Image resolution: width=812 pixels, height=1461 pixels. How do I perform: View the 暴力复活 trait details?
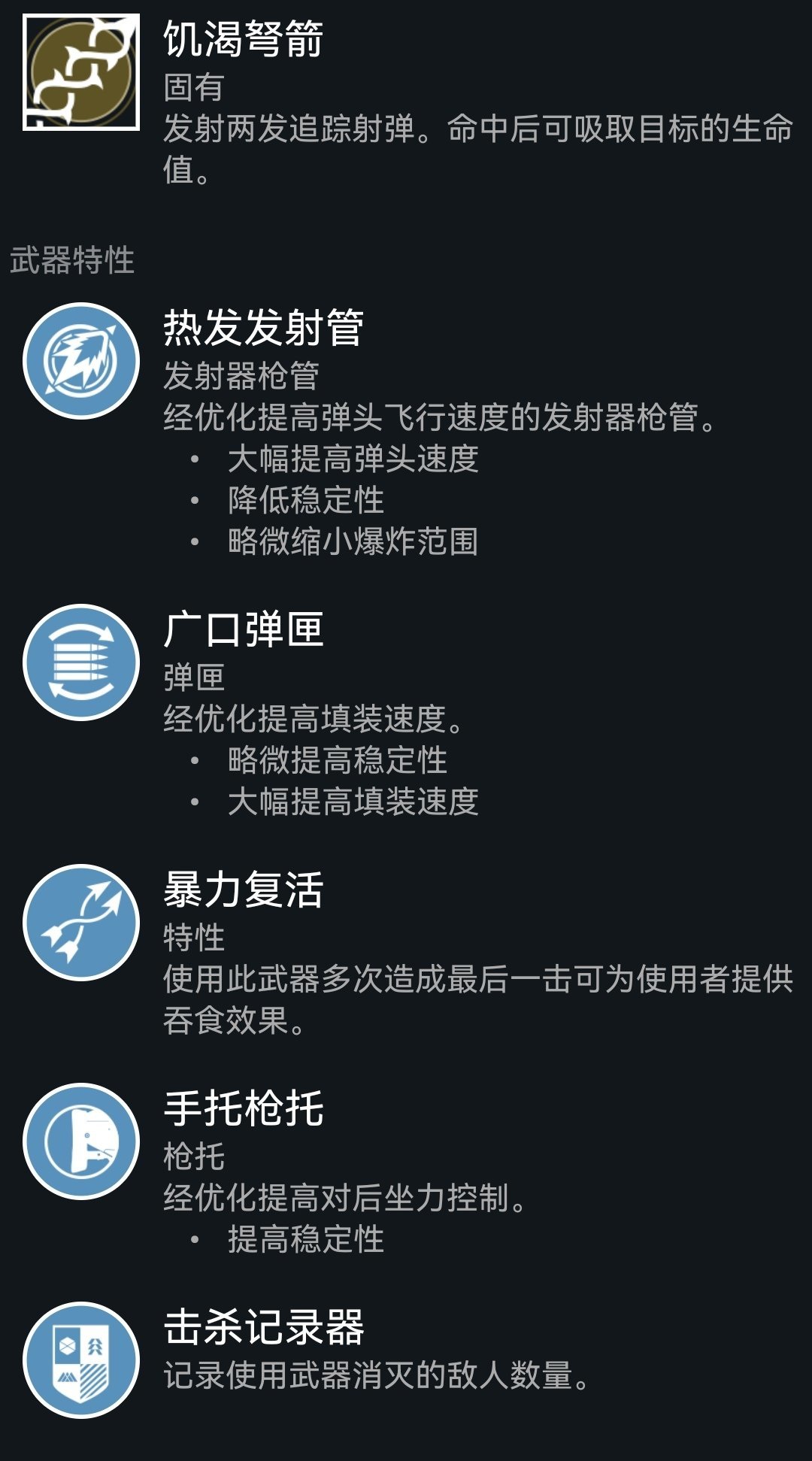click(81, 923)
